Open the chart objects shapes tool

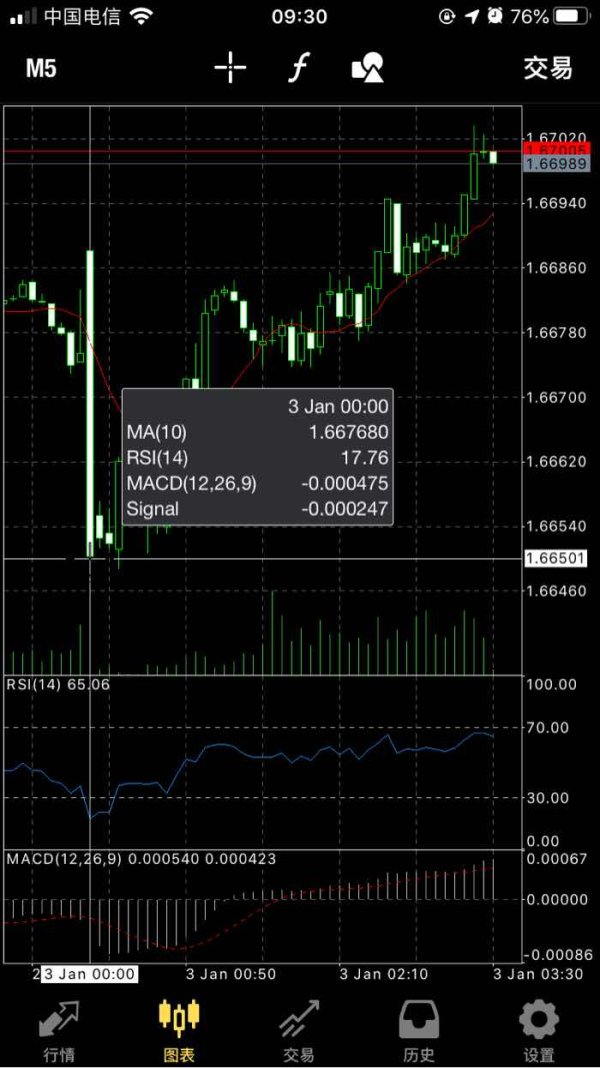pos(367,68)
